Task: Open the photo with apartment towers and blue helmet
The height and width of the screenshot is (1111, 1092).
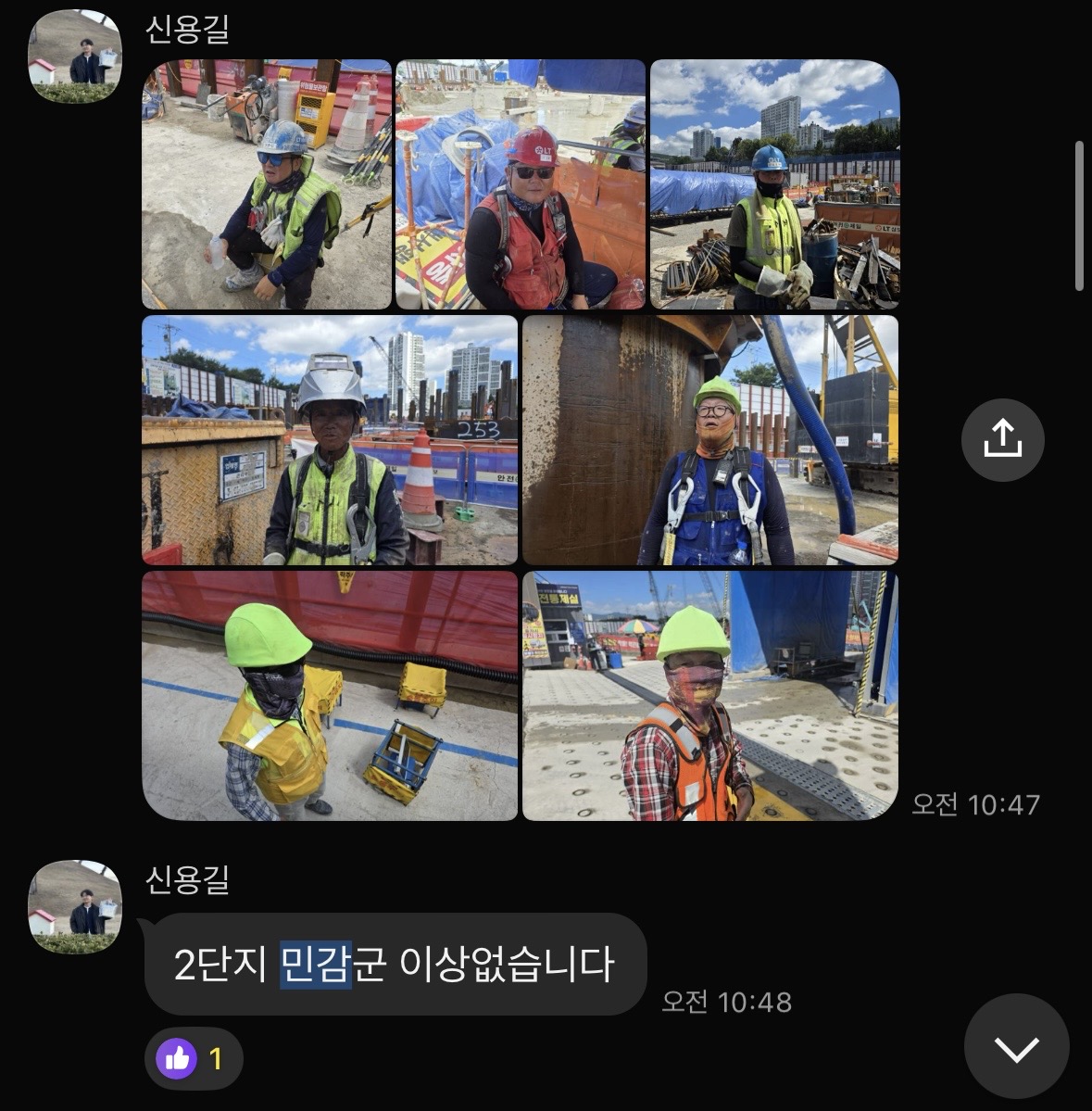Action: click(774, 184)
